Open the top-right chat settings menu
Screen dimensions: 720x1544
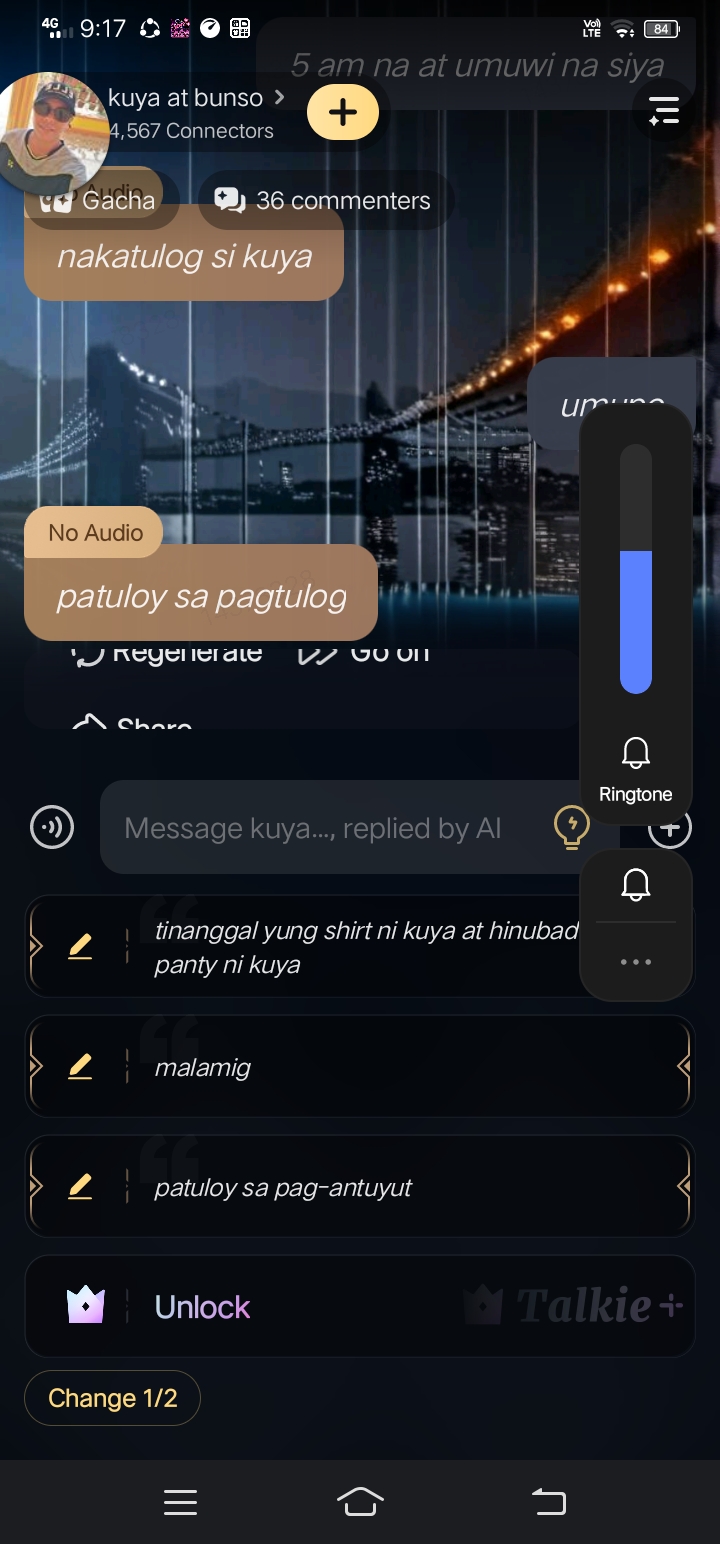[x=664, y=111]
